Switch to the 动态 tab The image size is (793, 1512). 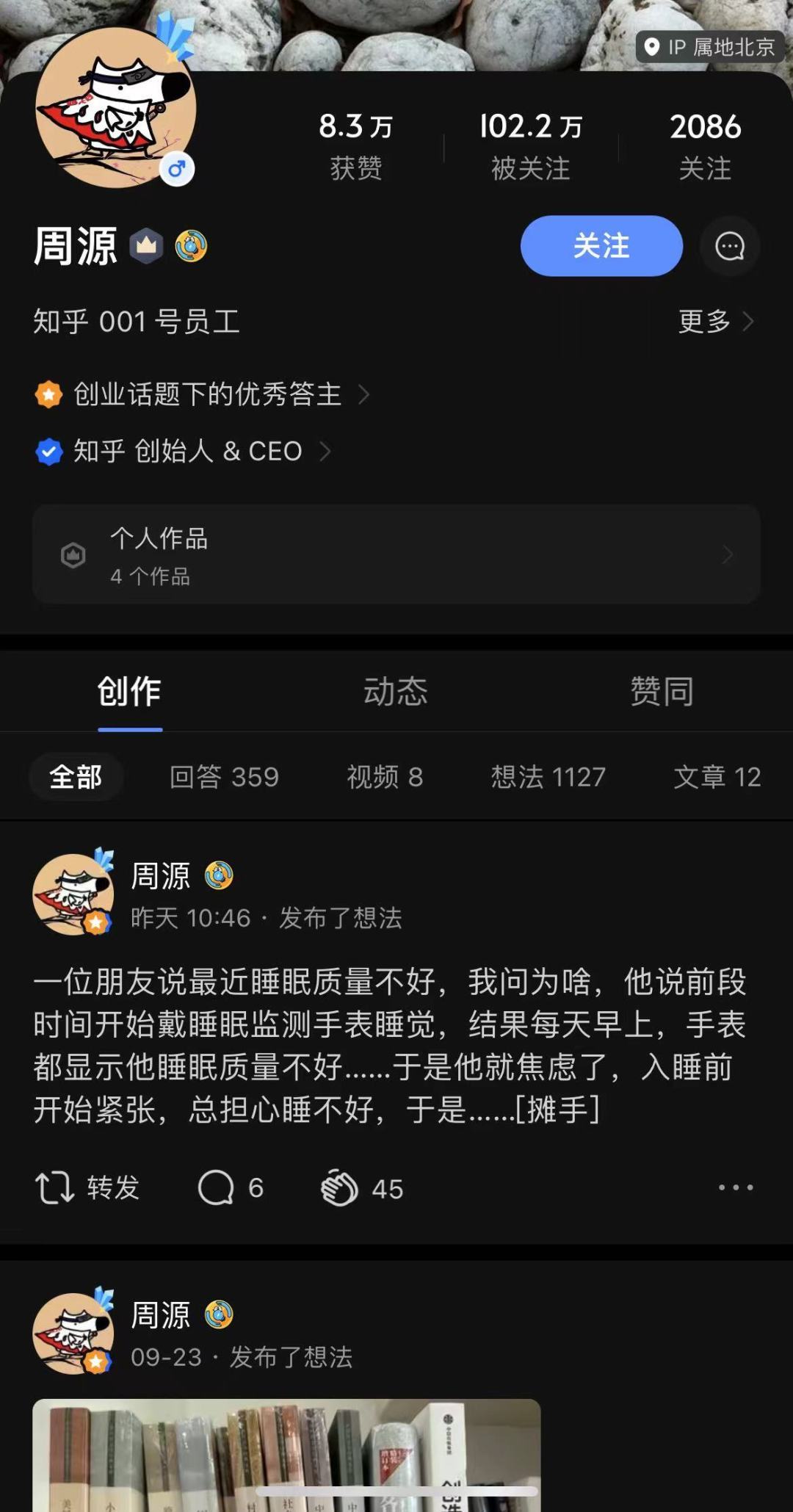tap(396, 691)
